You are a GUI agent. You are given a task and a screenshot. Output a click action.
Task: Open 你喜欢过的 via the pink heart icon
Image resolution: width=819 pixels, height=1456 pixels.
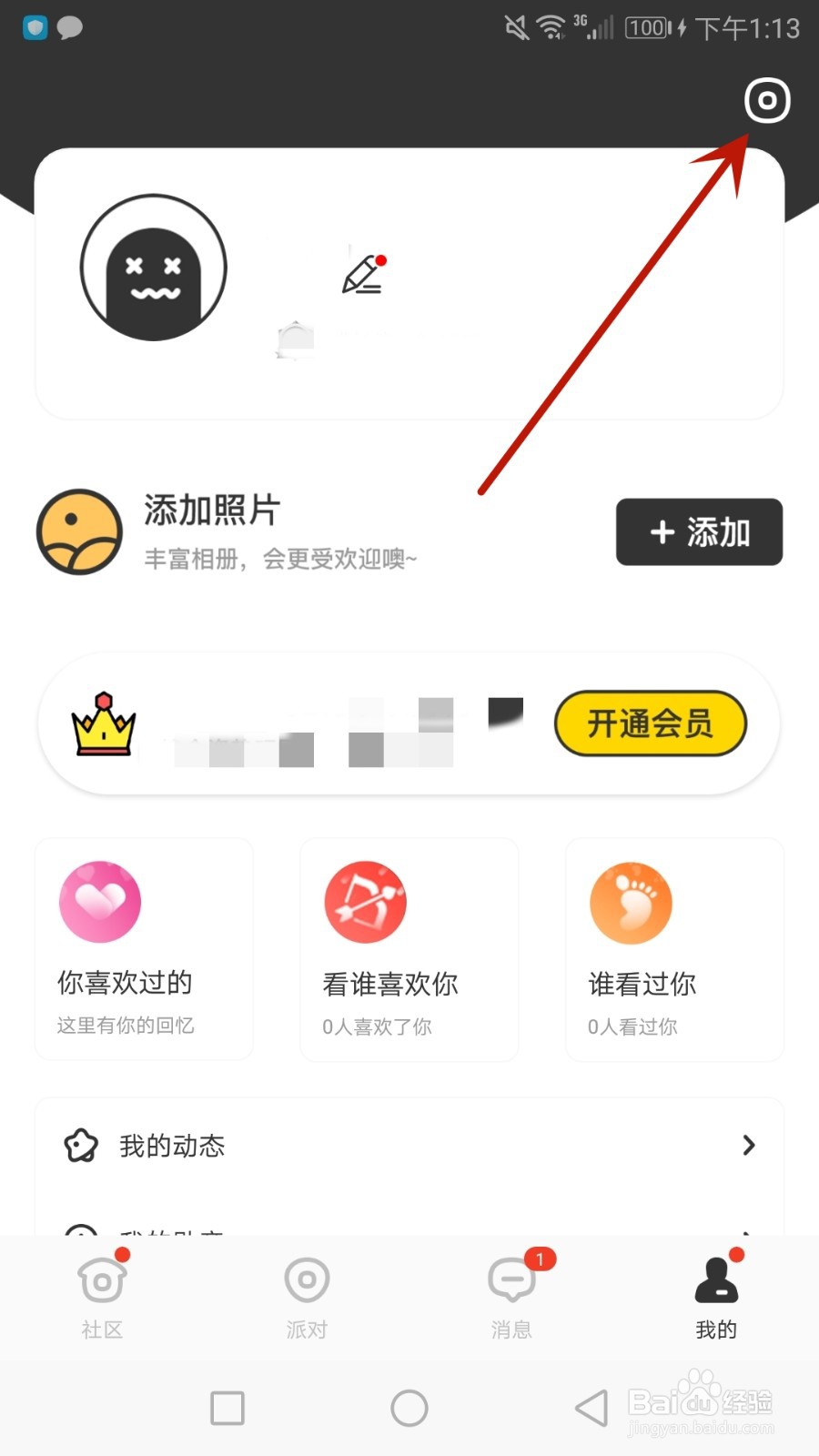click(x=98, y=902)
